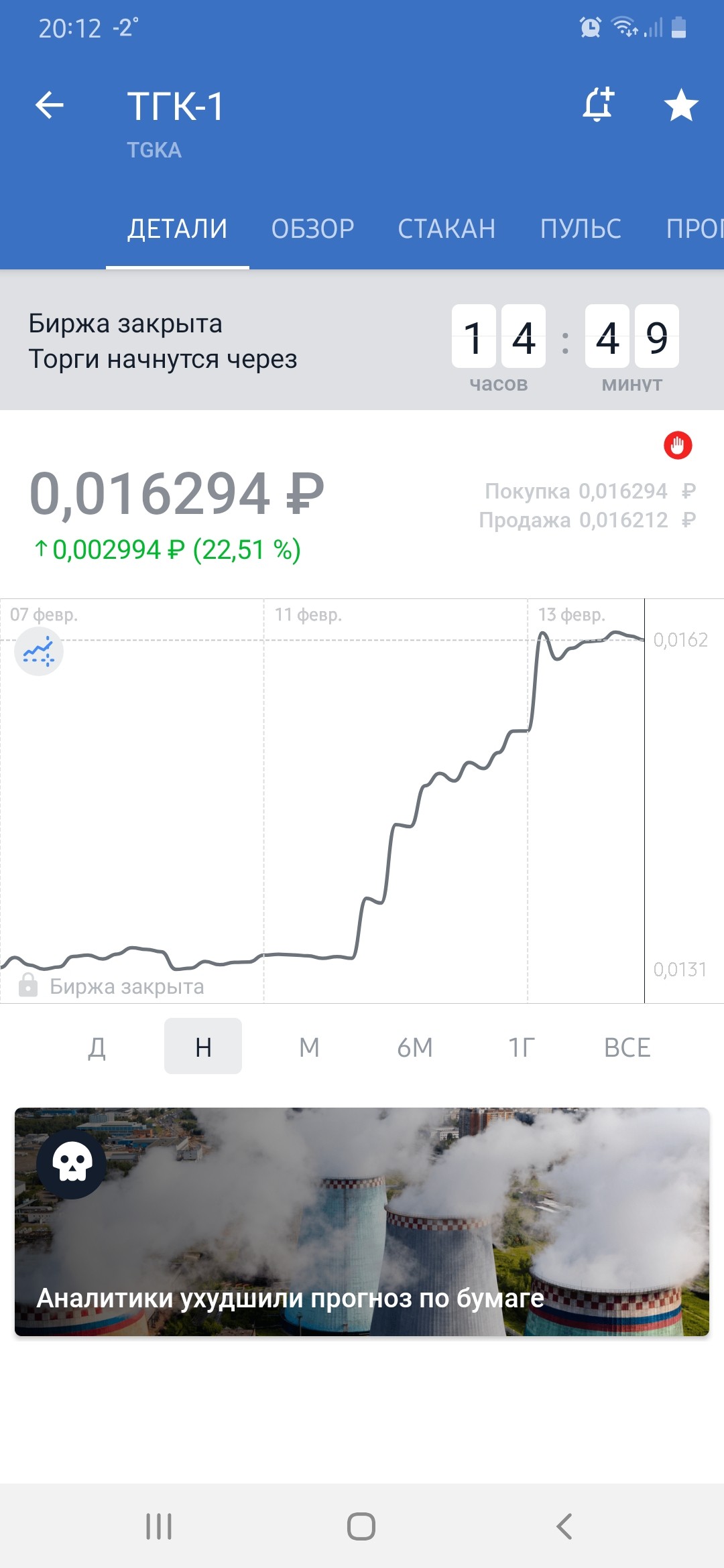This screenshot has height=1568, width=724.
Task: Show the 1Г one-year chart
Action: (x=521, y=1047)
